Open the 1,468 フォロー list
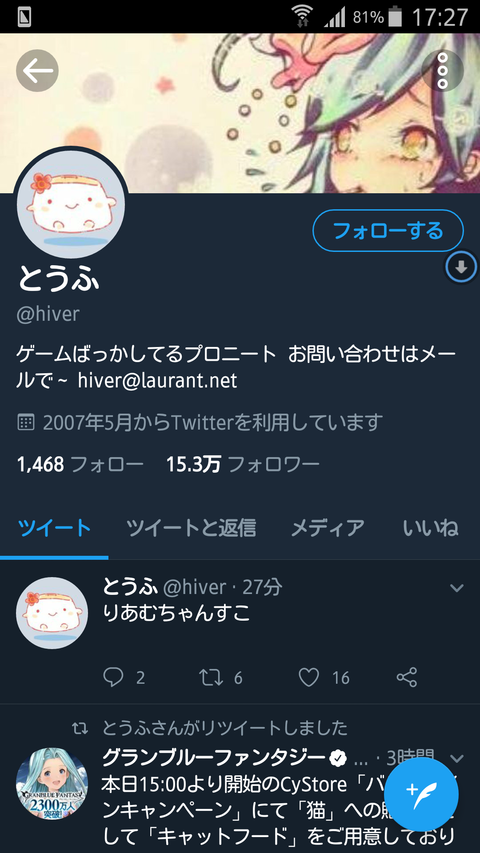 tap(80, 464)
